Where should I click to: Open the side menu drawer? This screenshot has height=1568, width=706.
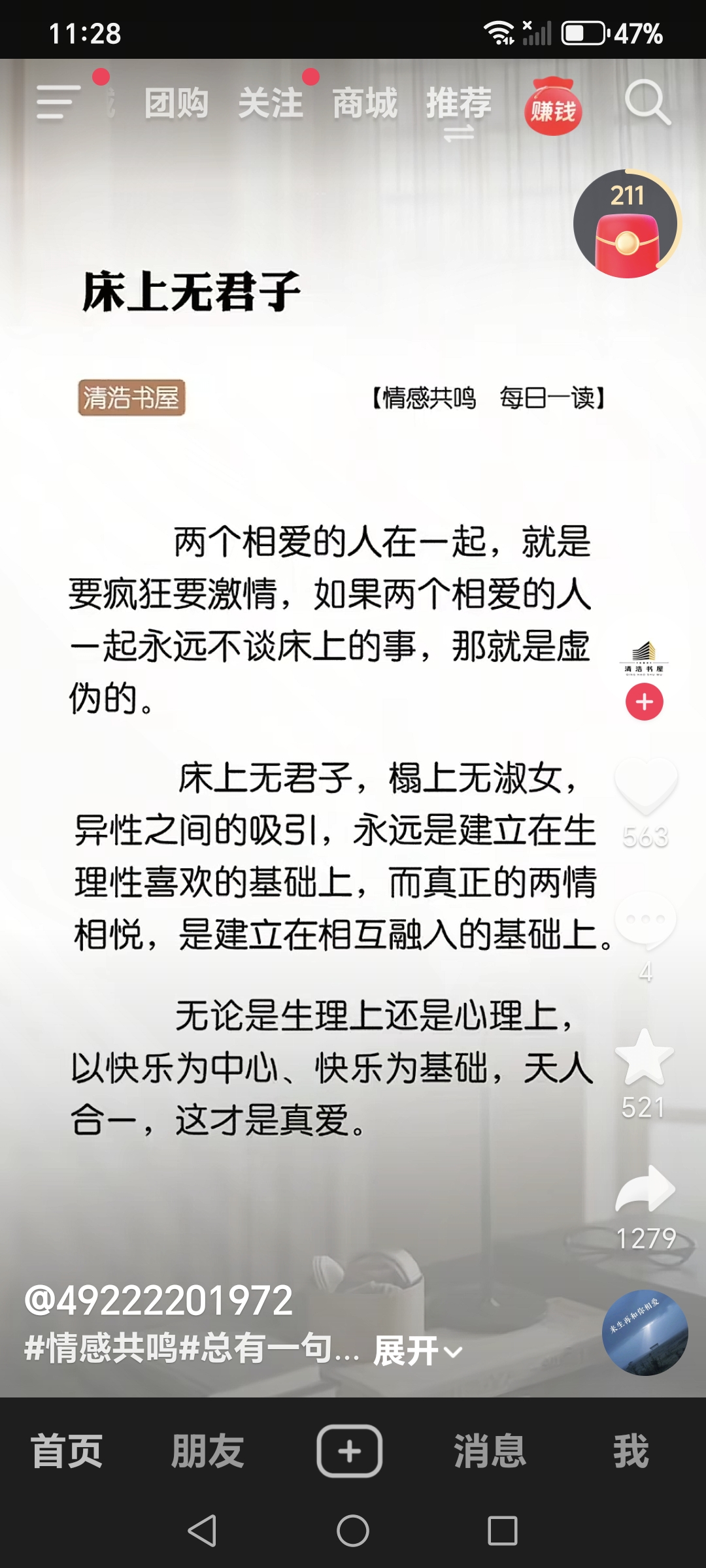tap(59, 102)
